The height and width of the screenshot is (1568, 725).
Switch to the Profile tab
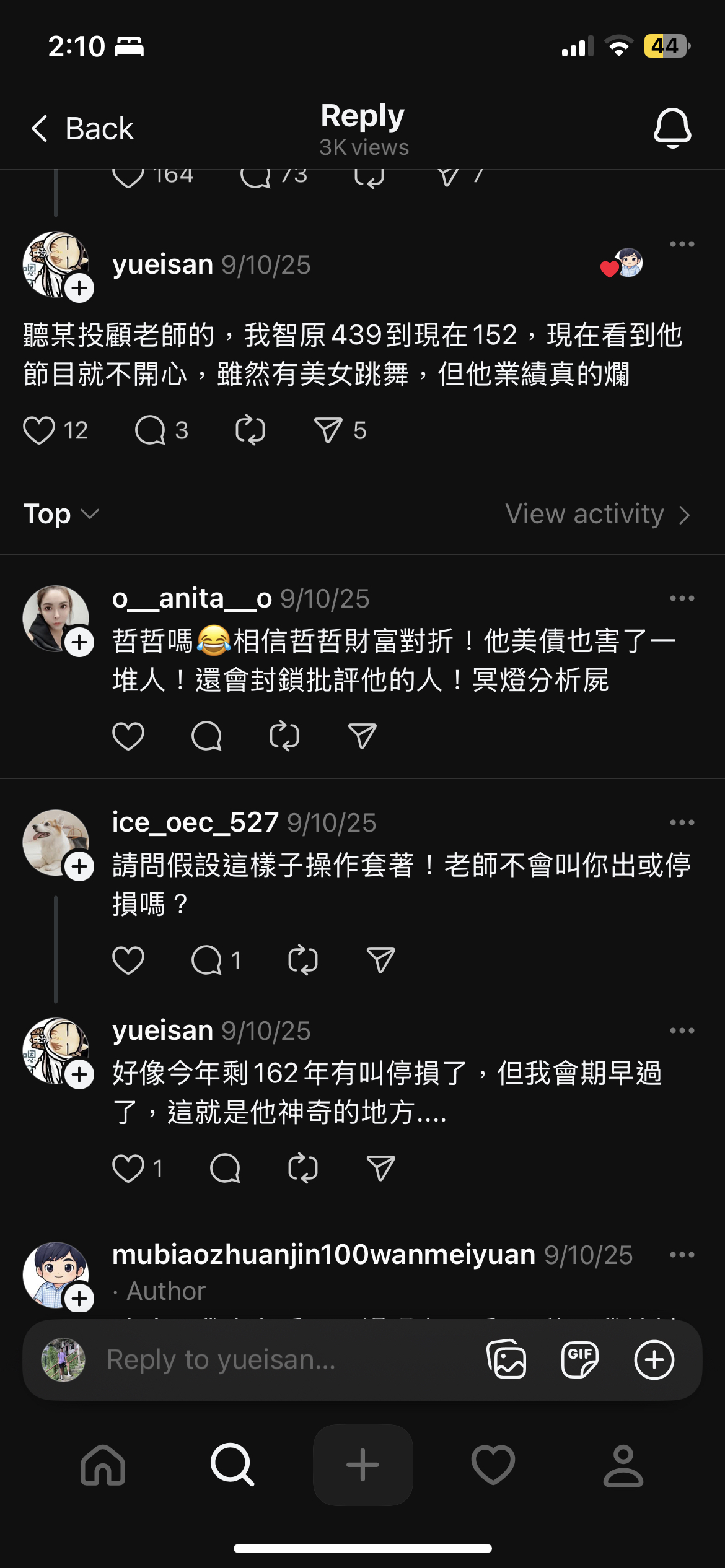click(x=623, y=1465)
